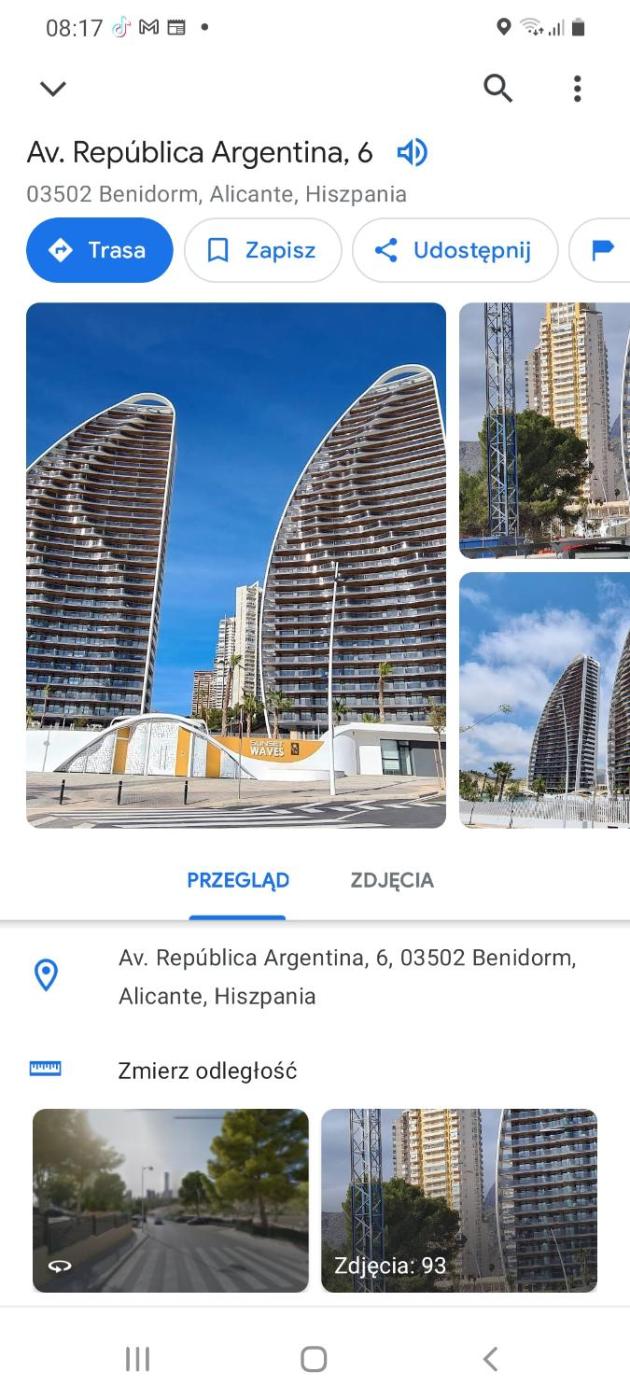Go back with the system back button

tap(490, 1358)
